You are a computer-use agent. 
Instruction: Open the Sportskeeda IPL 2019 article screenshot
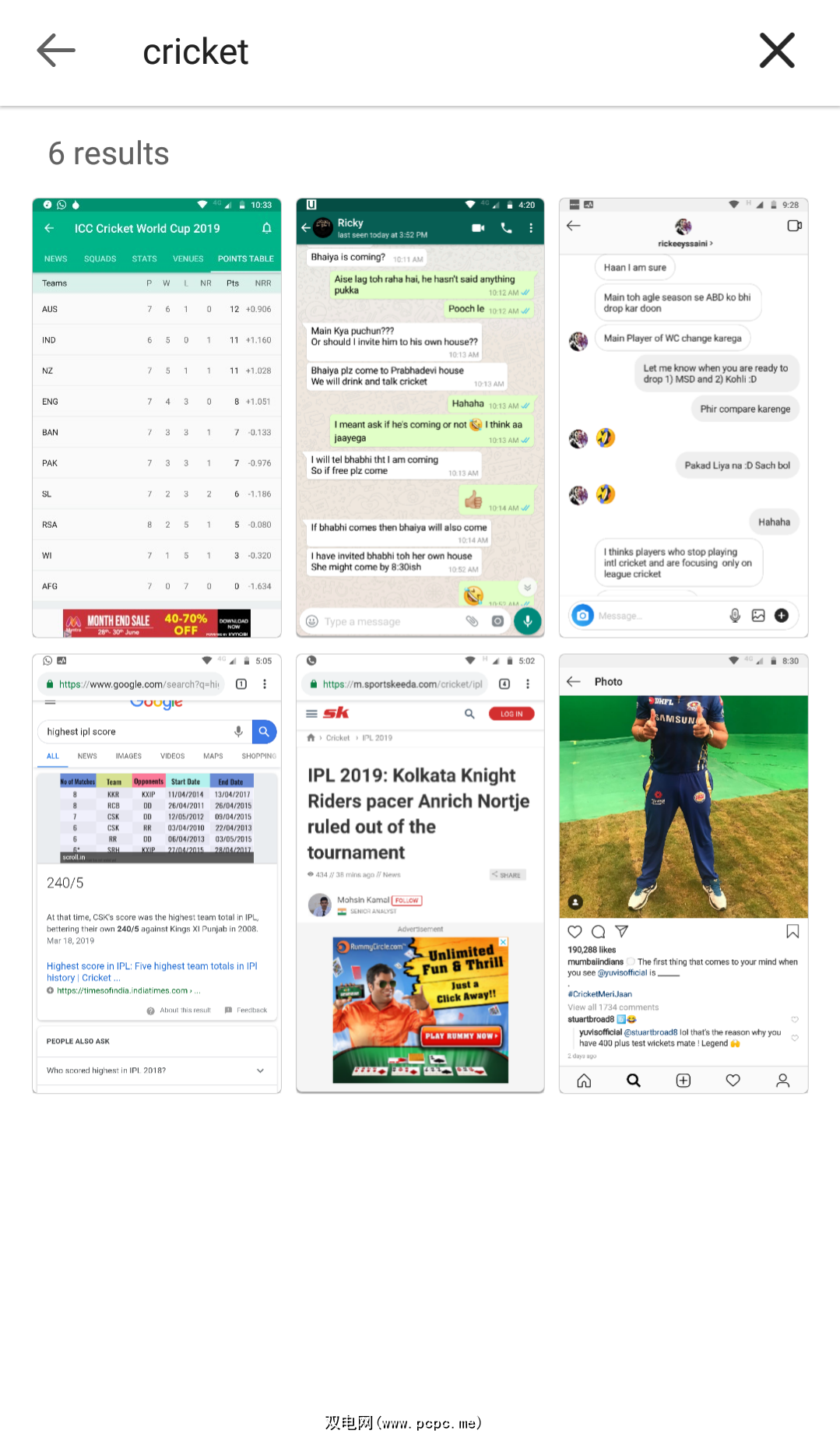click(420, 873)
